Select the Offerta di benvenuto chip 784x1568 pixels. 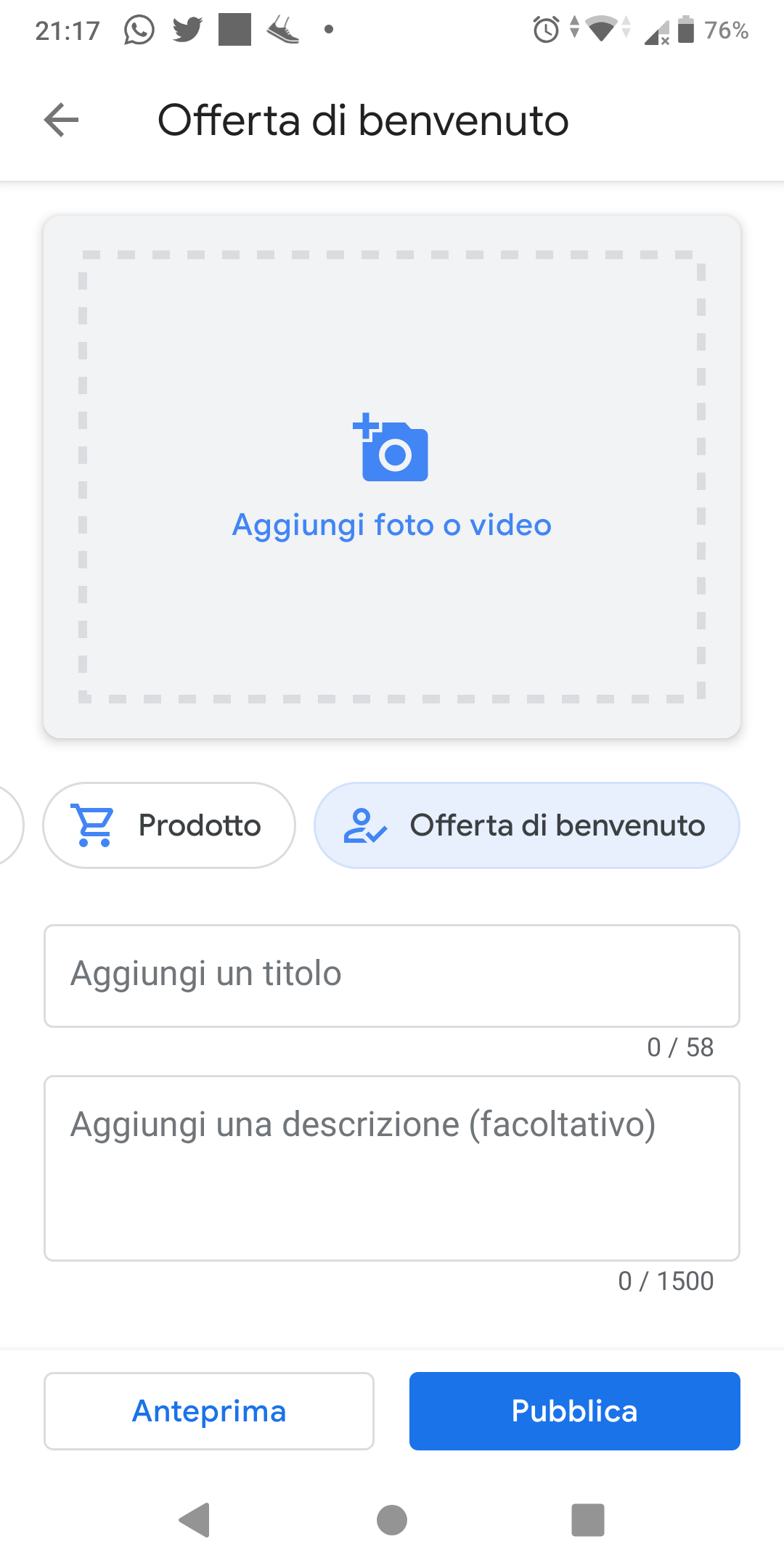pyautogui.click(x=527, y=825)
